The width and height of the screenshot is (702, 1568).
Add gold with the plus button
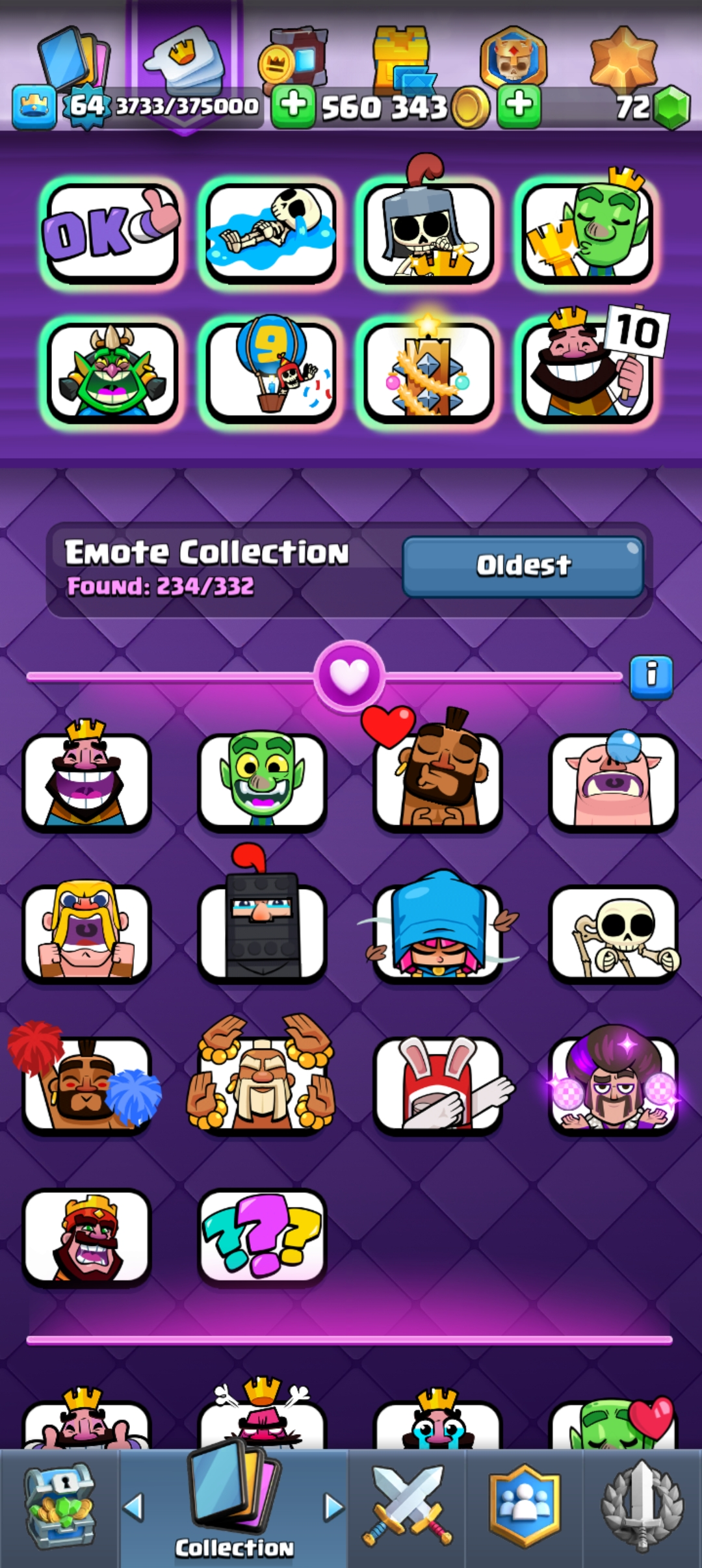(293, 106)
